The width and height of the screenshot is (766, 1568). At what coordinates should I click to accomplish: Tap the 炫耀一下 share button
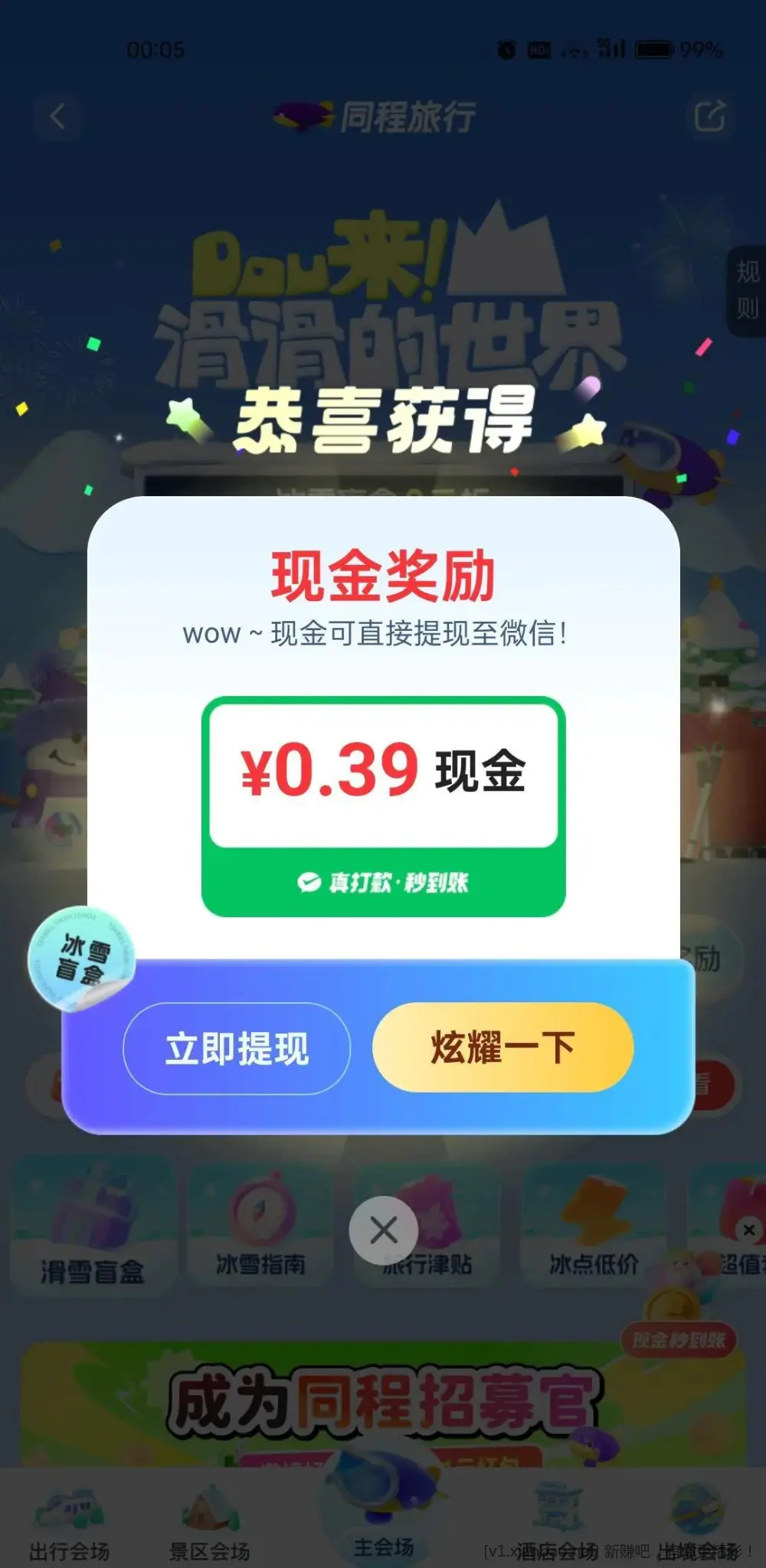502,1047
